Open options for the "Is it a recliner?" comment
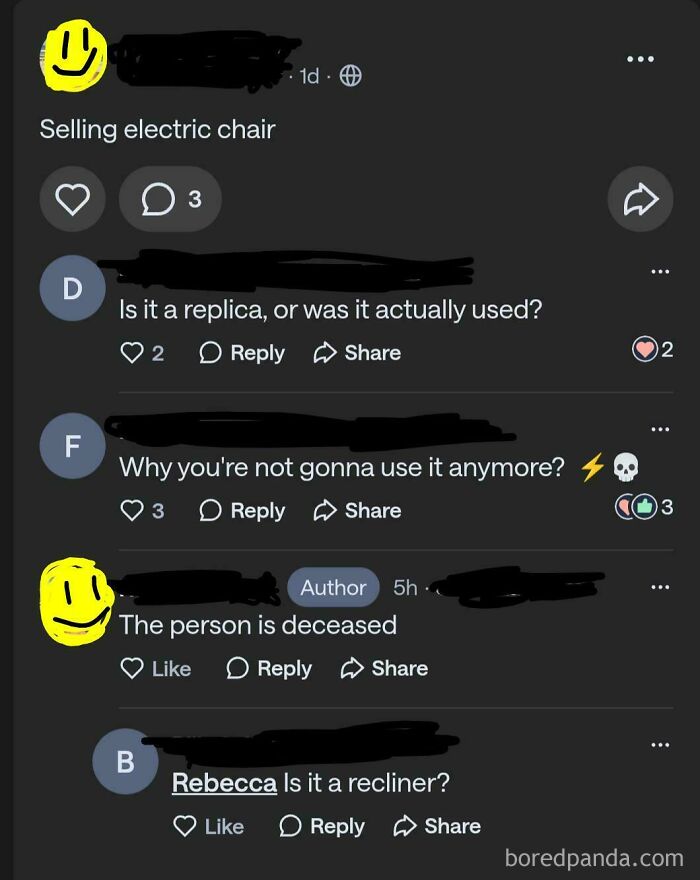This screenshot has height=880, width=700. coord(659,745)
